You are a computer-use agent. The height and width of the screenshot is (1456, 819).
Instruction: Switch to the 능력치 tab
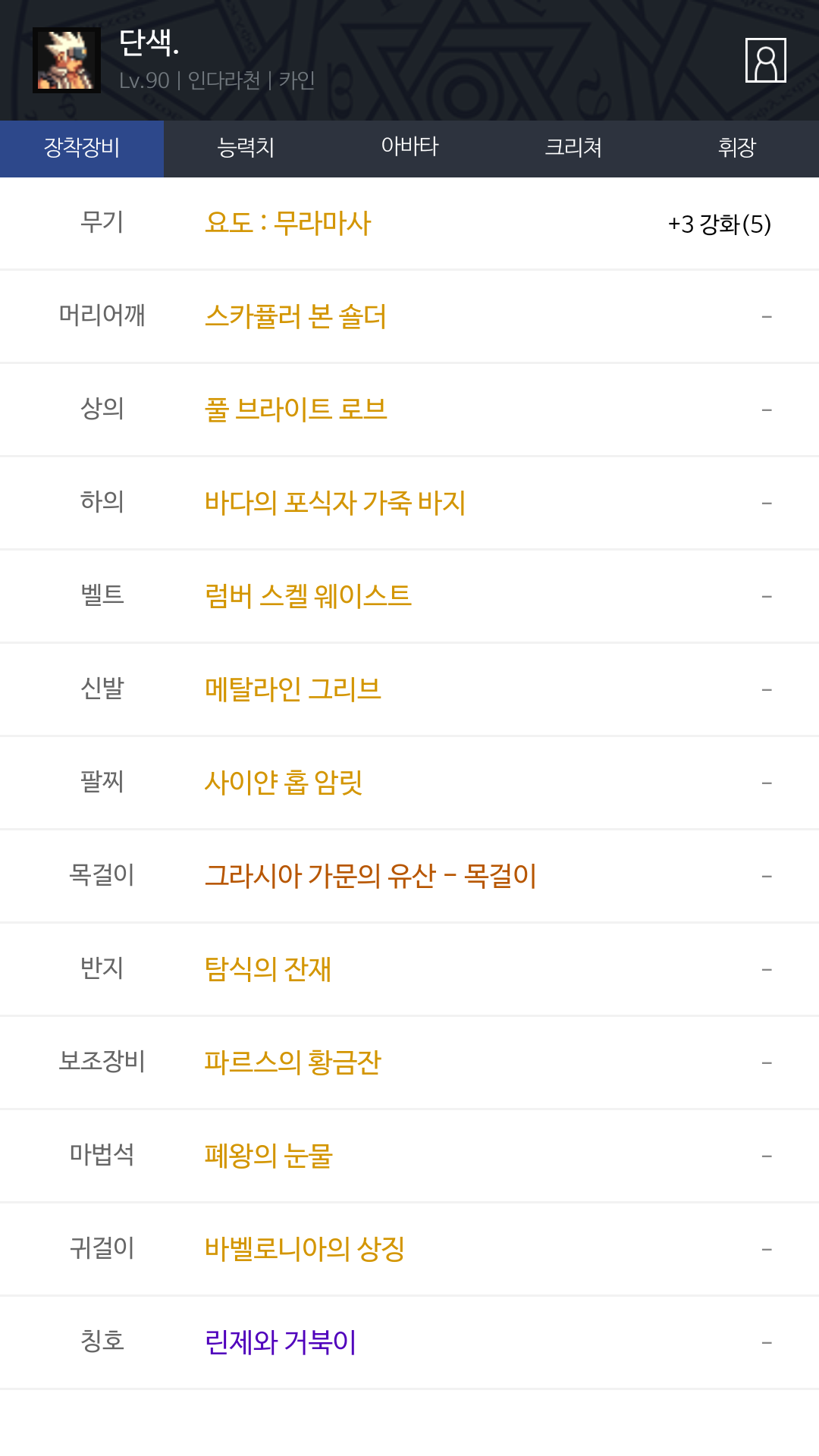click(x=246, y=149)
